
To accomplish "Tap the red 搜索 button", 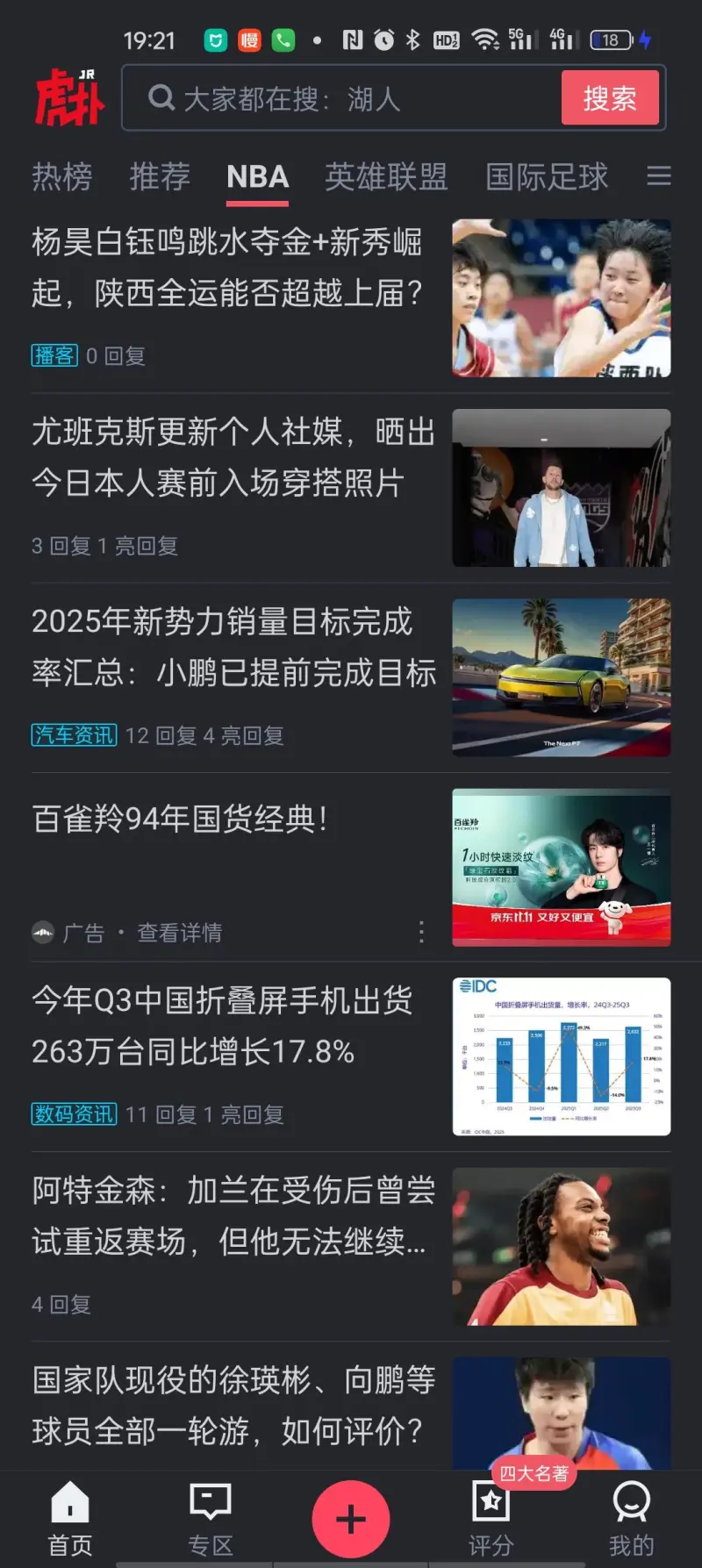I will [610, 98].
